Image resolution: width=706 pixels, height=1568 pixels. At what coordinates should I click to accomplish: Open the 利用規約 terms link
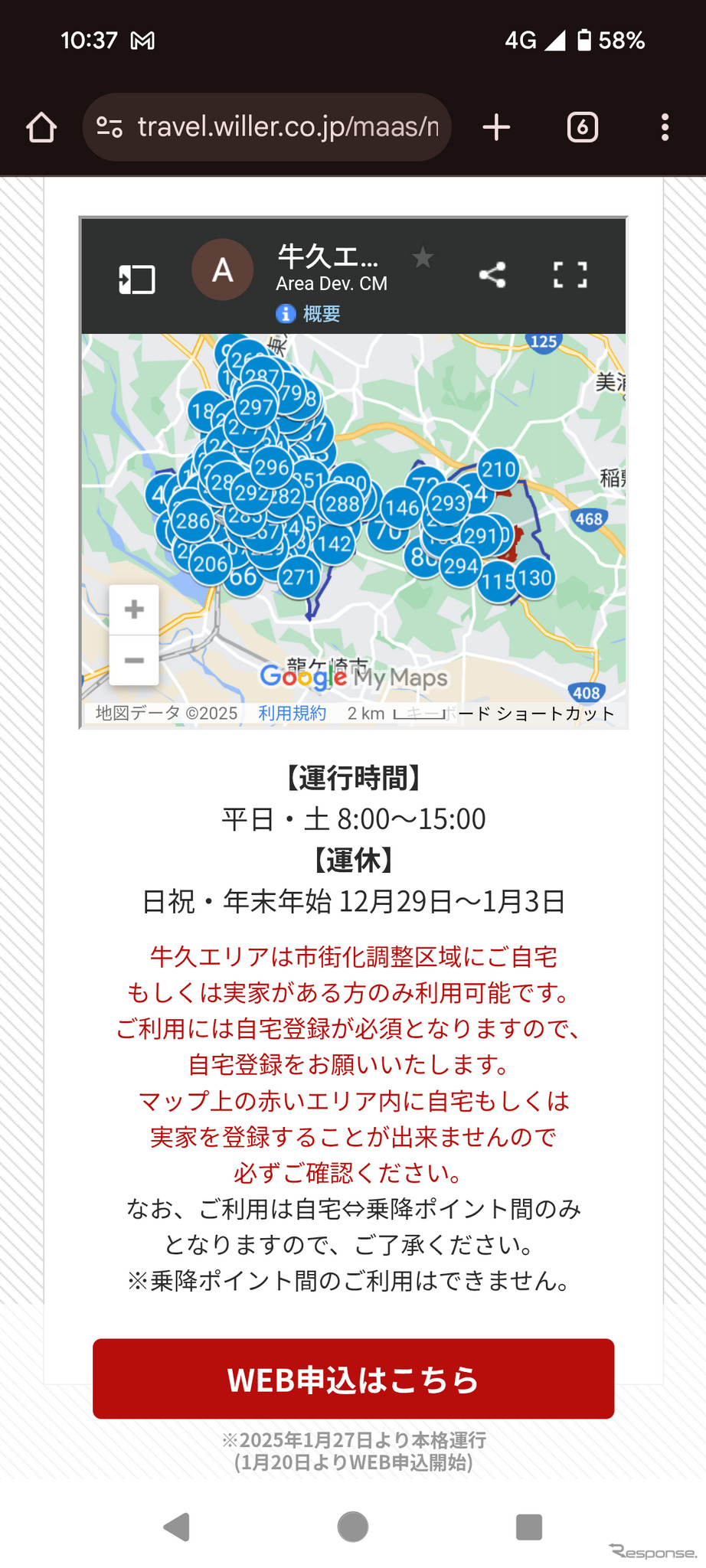coord(292,714)
